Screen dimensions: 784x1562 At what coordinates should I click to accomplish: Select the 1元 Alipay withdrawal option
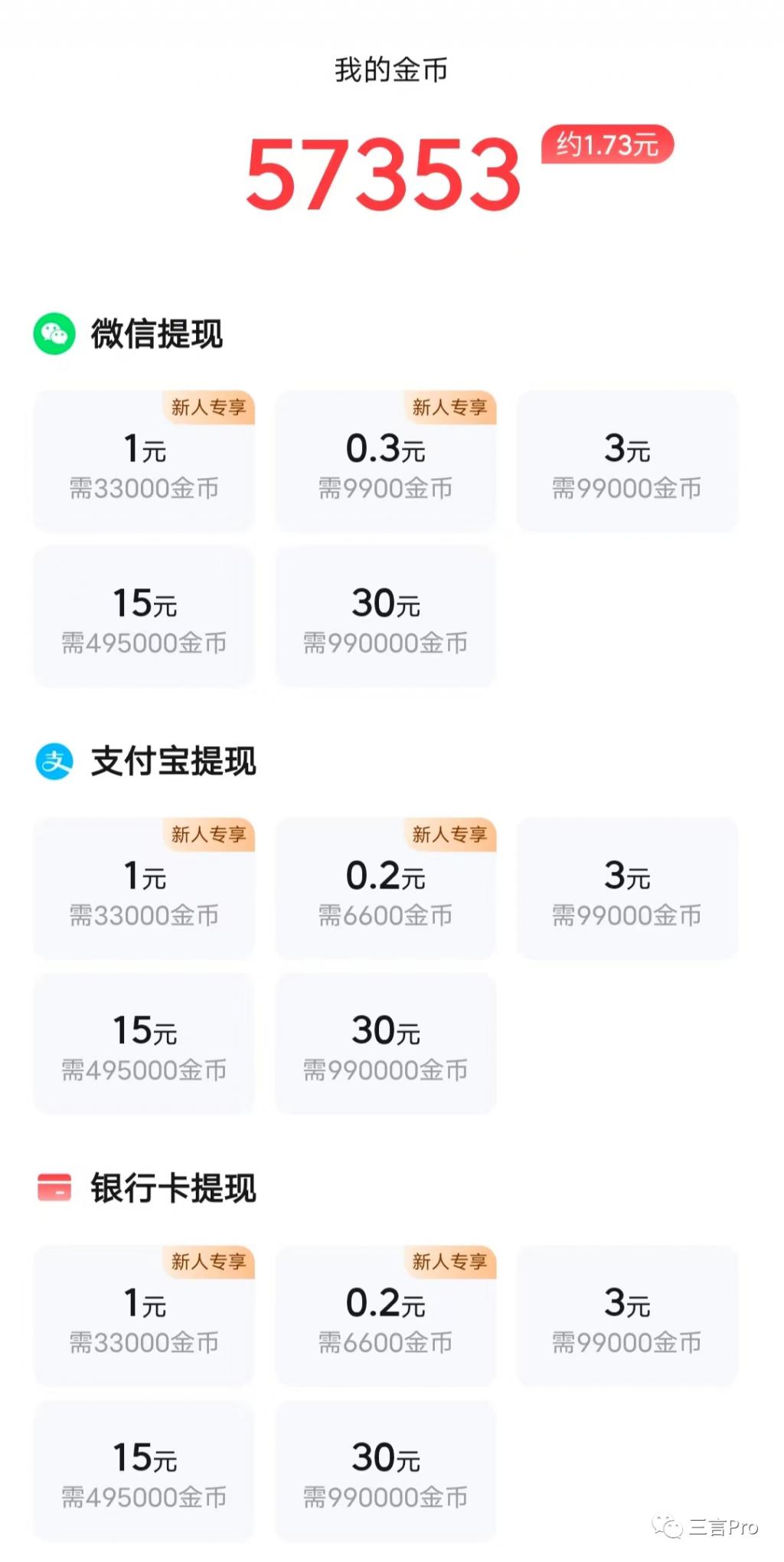tap(144, 889)
